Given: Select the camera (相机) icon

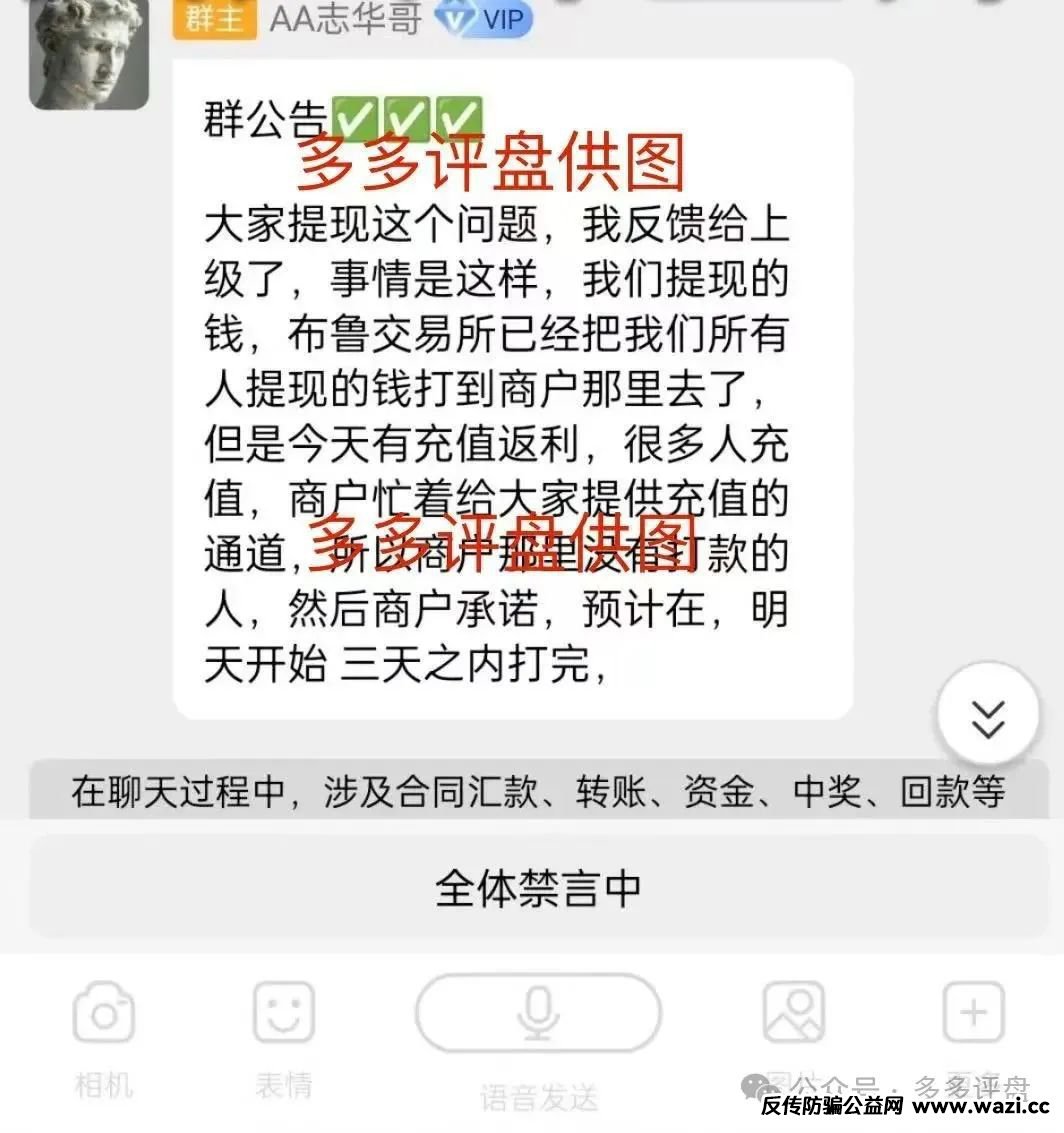Looking at the screenshot, I should point(103,1013).
